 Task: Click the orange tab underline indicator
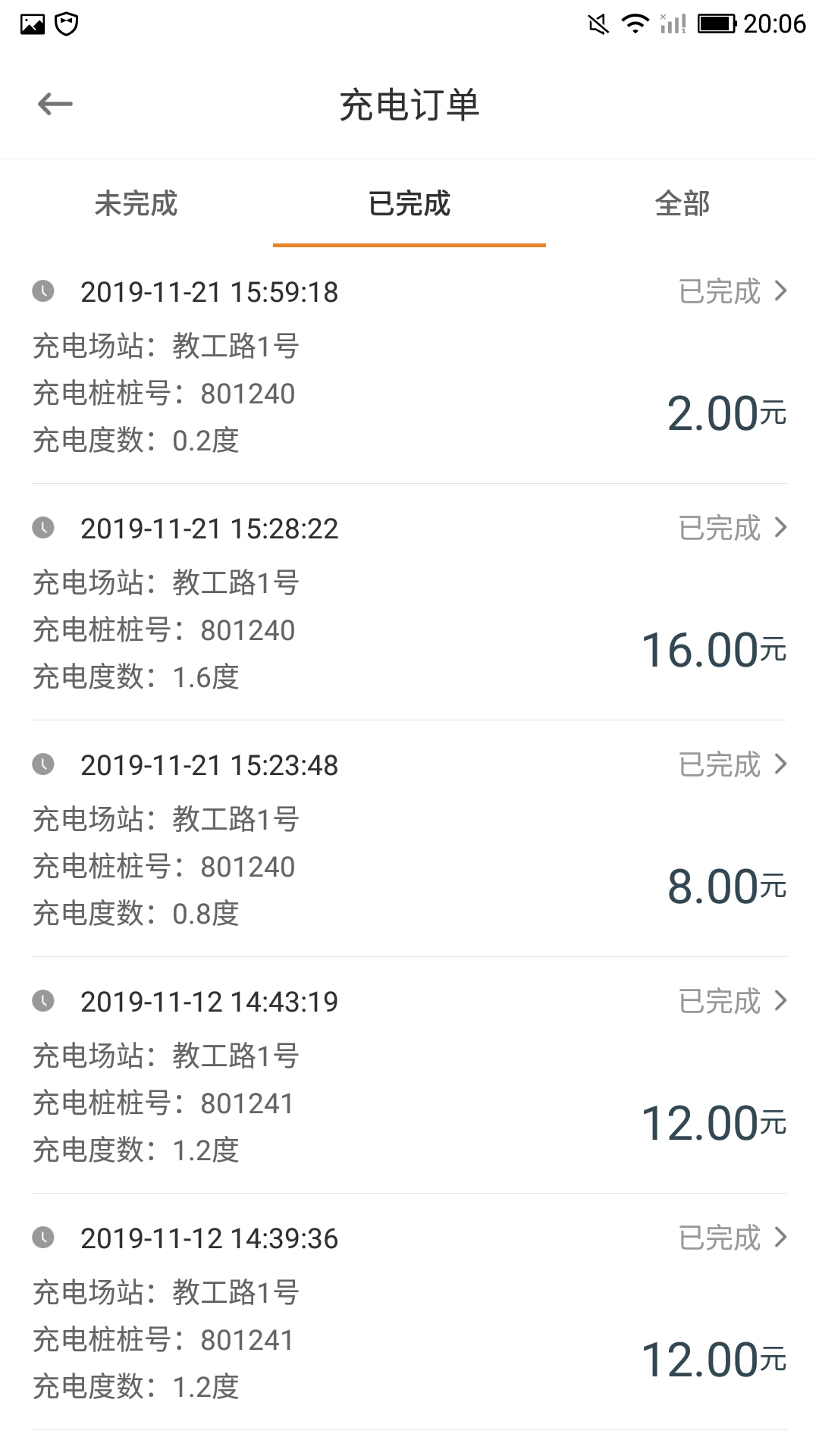pyautogui.click(x=409, y=244)
